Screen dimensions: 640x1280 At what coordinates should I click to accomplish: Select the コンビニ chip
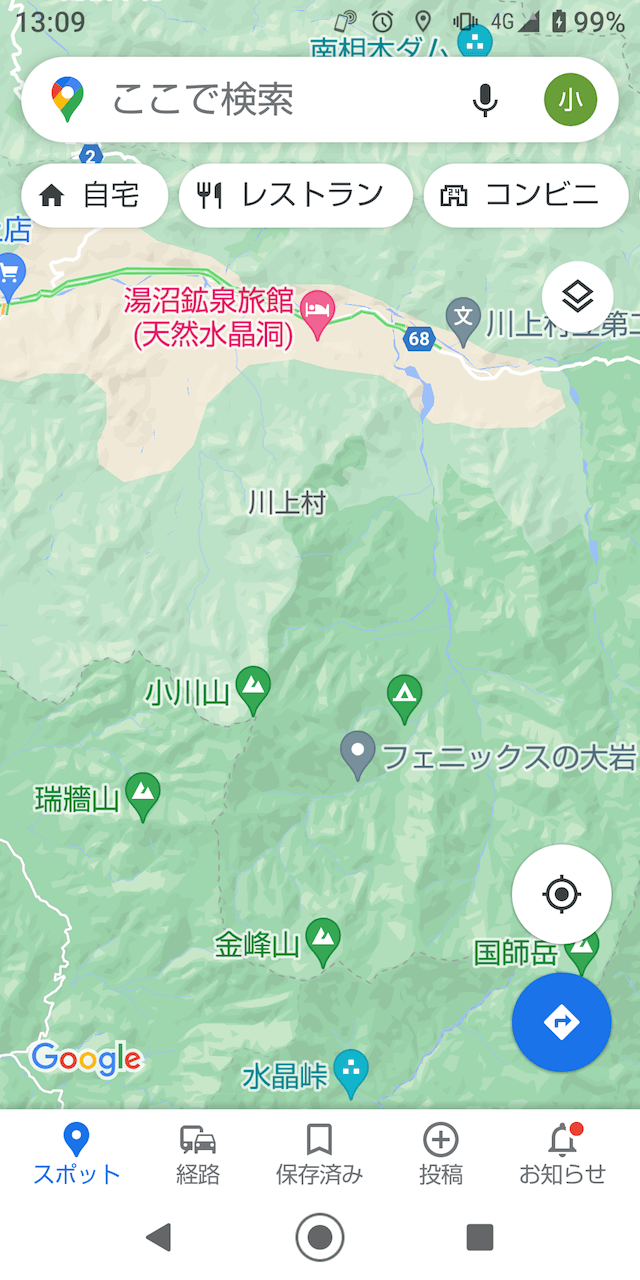coord(526,195)
